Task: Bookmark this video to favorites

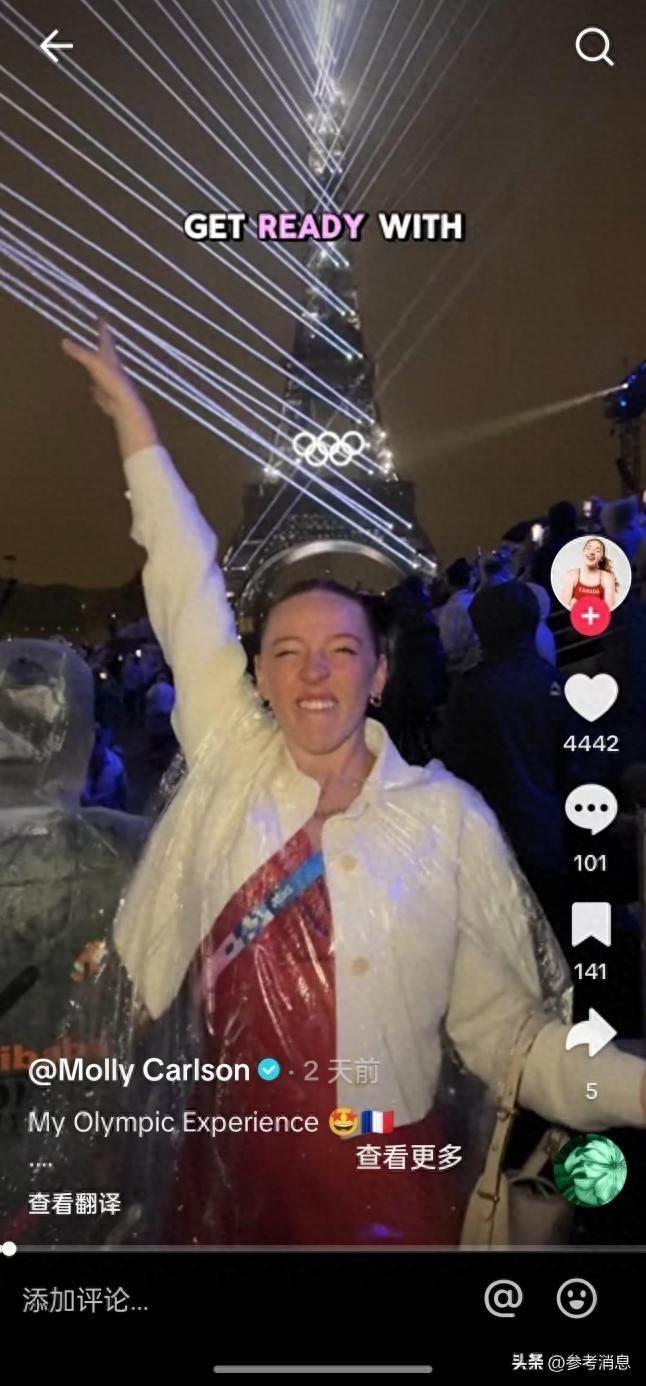Action: point(591,924)
